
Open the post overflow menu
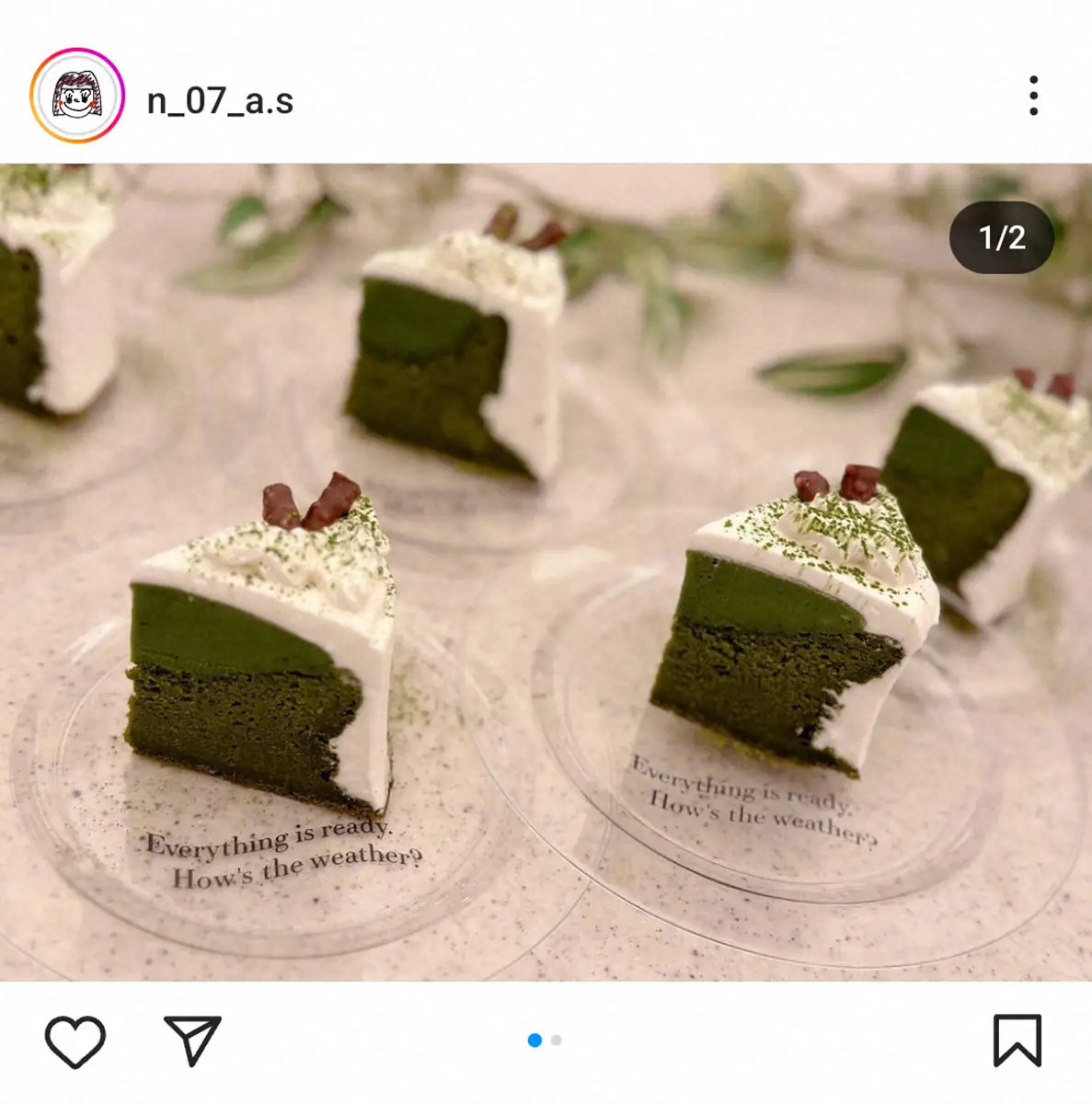(x=1033, y=96)
